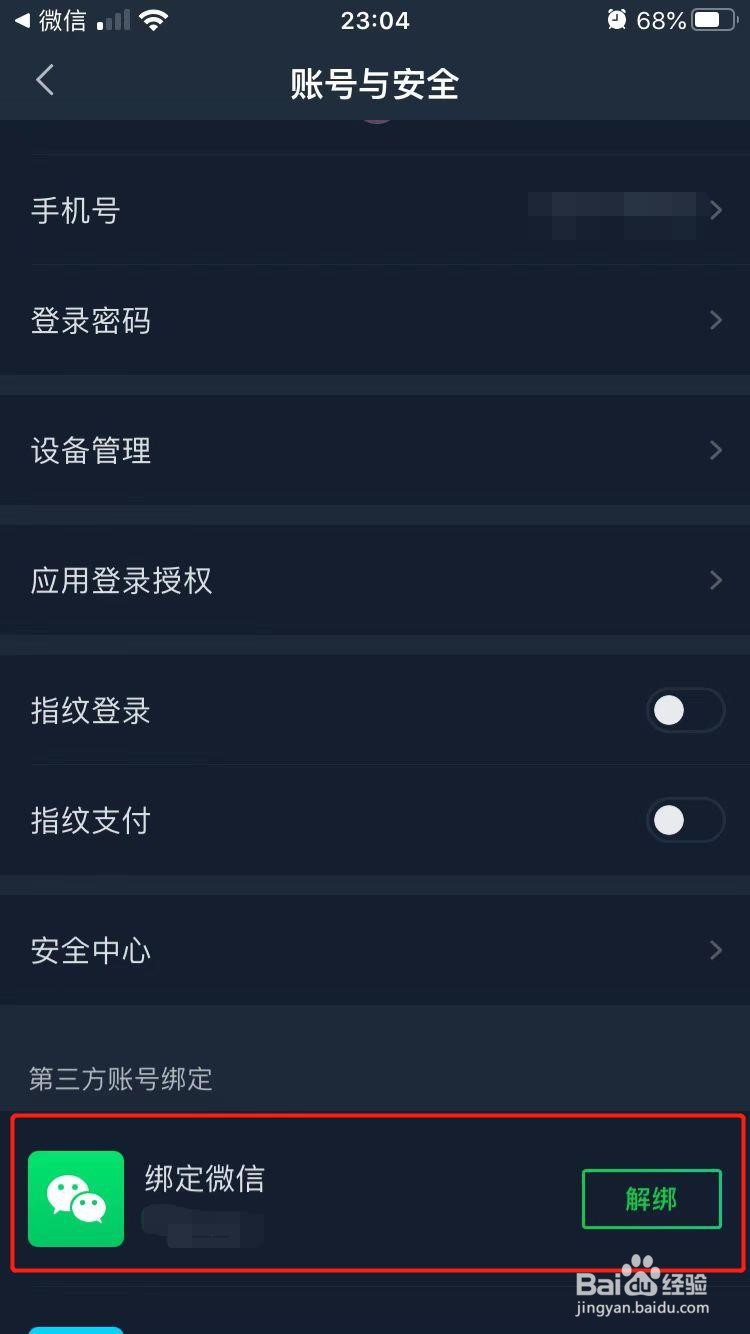750x1334 pixels.
Task: Tap the alarm clock icon in status bar
Action: pos(615,20)
